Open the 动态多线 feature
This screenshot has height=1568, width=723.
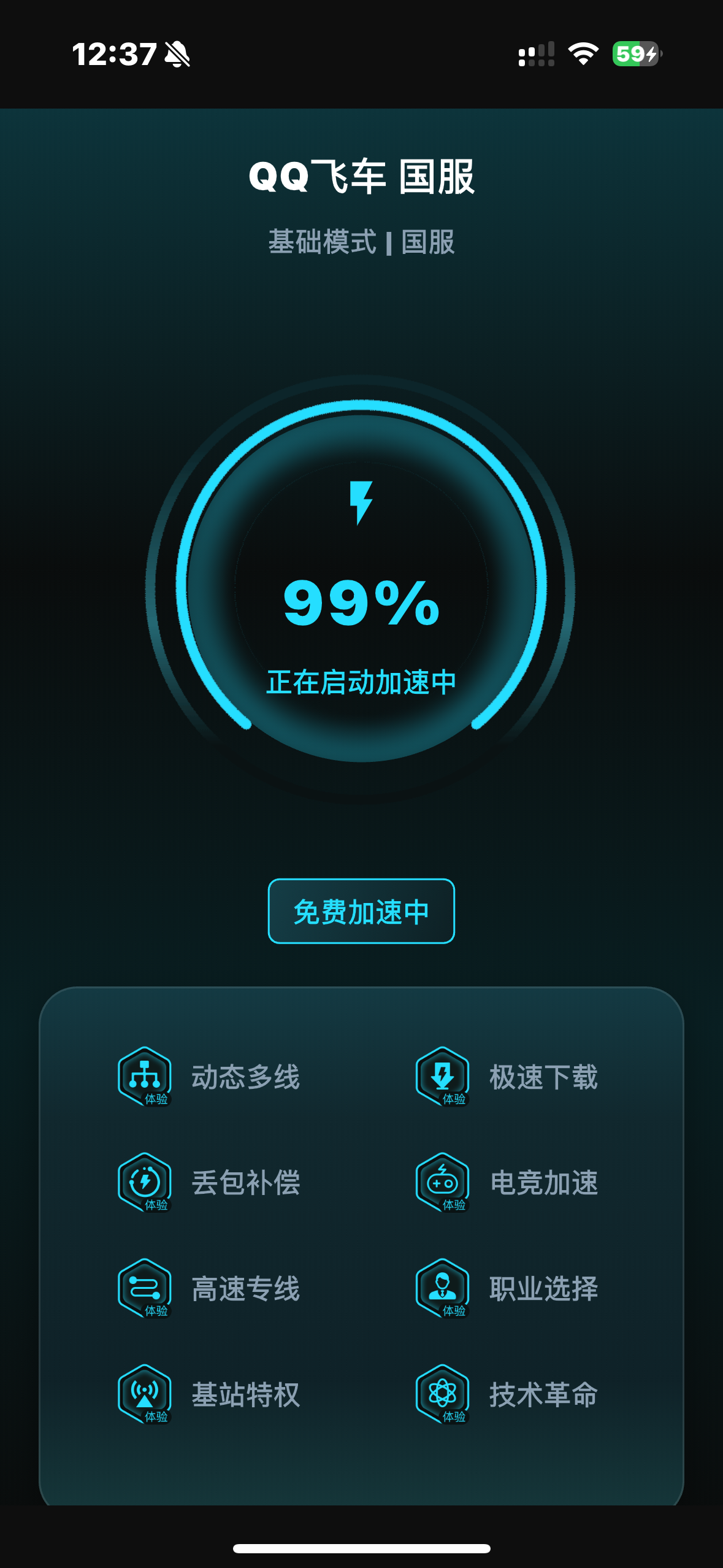pyautogui.click(x=208, y=1077)
